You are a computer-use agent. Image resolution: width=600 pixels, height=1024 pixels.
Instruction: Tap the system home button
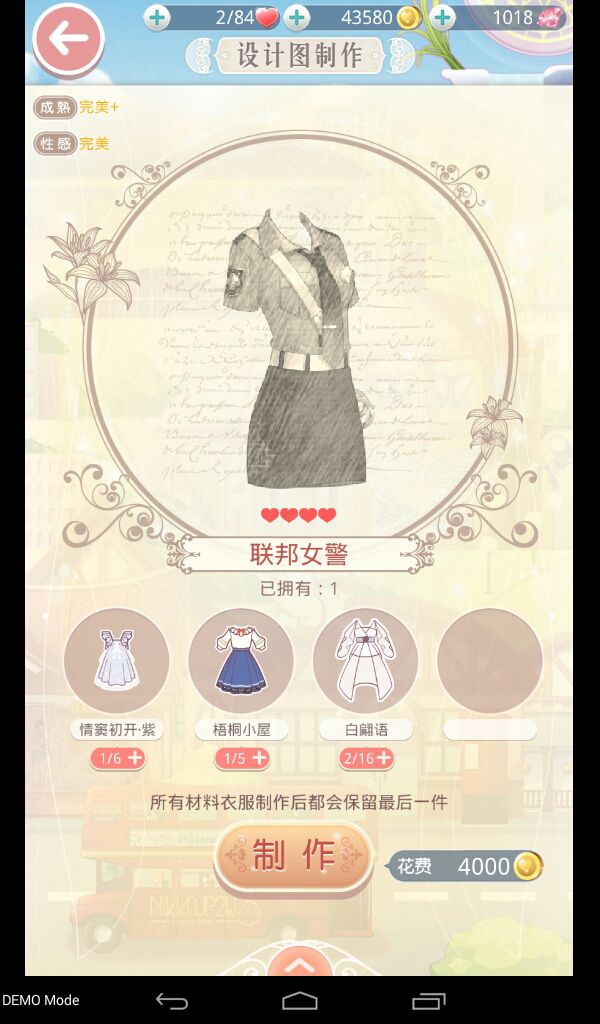(x=300, y=1000)
